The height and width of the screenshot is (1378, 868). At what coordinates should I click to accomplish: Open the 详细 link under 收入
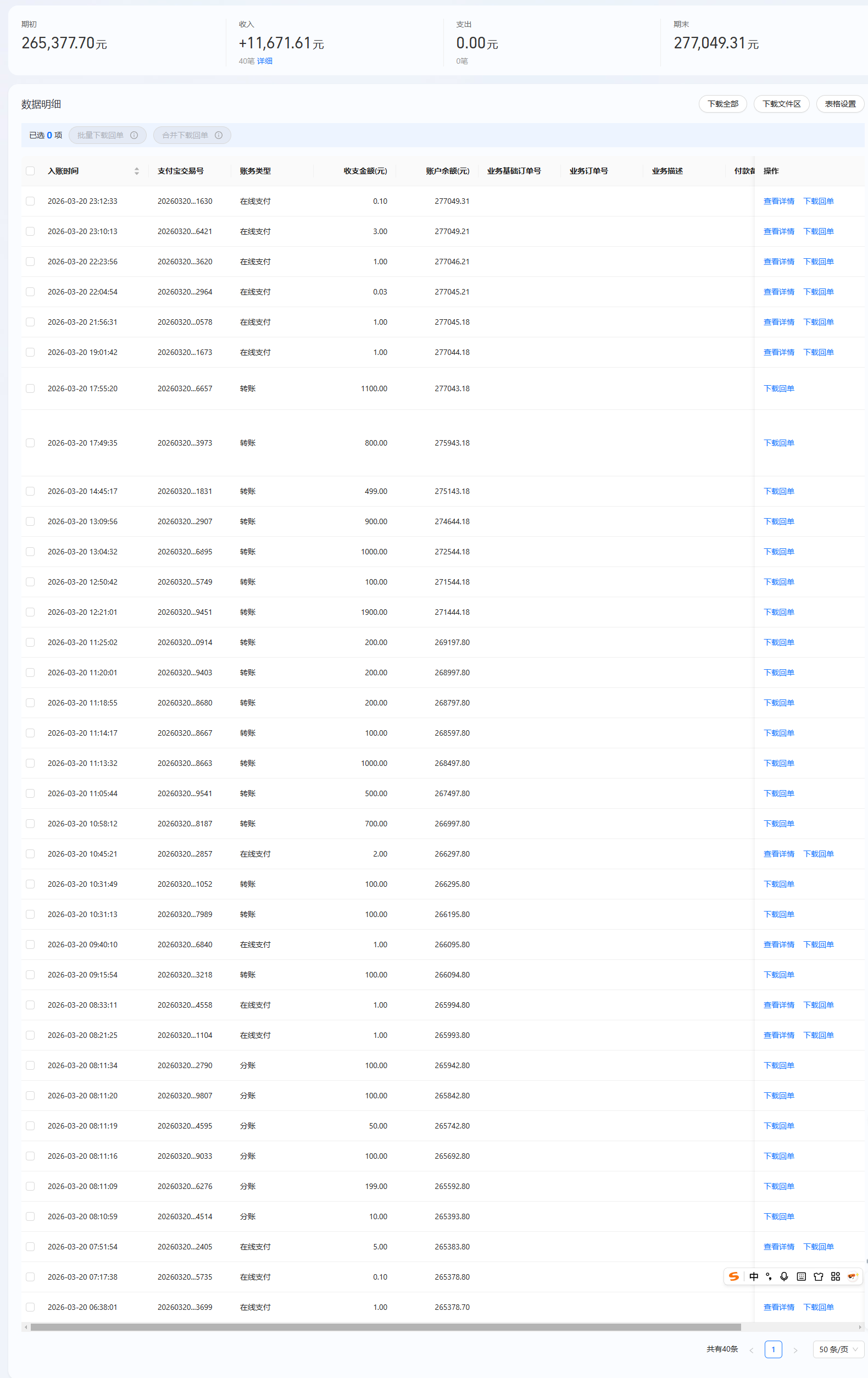tap(264, 61)
